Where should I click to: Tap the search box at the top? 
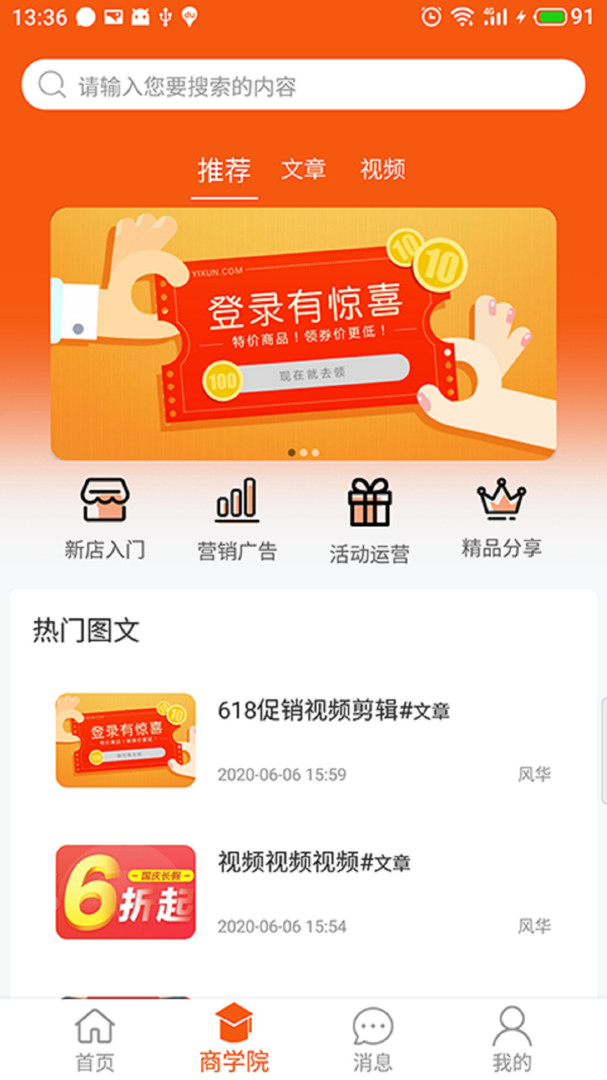[x=303, y=85]
